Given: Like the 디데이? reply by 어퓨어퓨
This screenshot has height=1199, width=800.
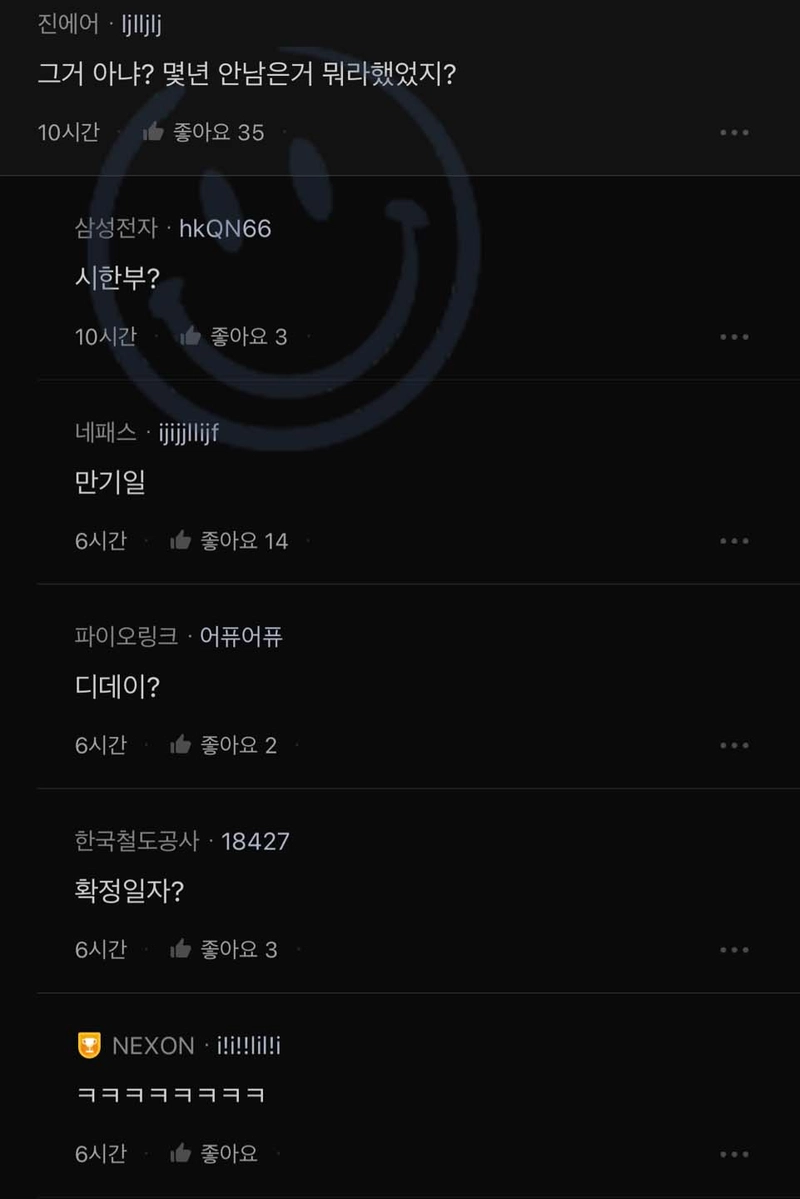Looking at the screenshot, I should [x=180, y=745].
